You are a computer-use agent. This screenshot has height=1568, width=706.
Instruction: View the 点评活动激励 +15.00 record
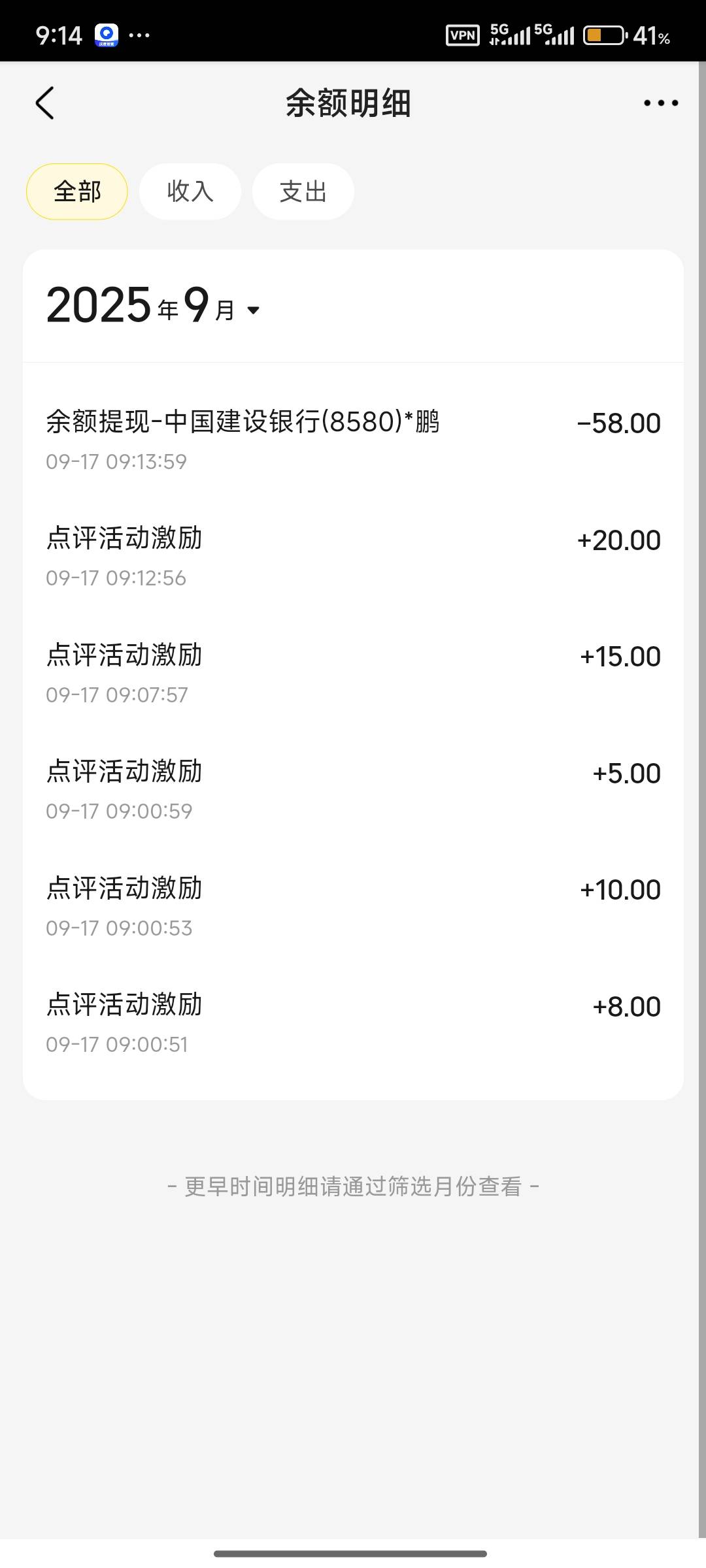point(353,674)
